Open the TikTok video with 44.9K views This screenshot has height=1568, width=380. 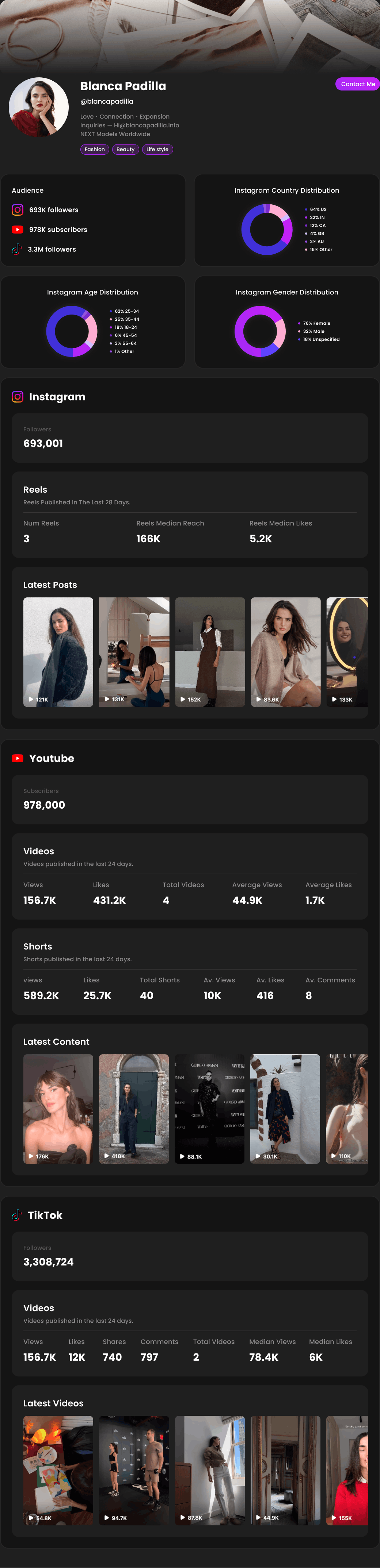point(285,1470)
